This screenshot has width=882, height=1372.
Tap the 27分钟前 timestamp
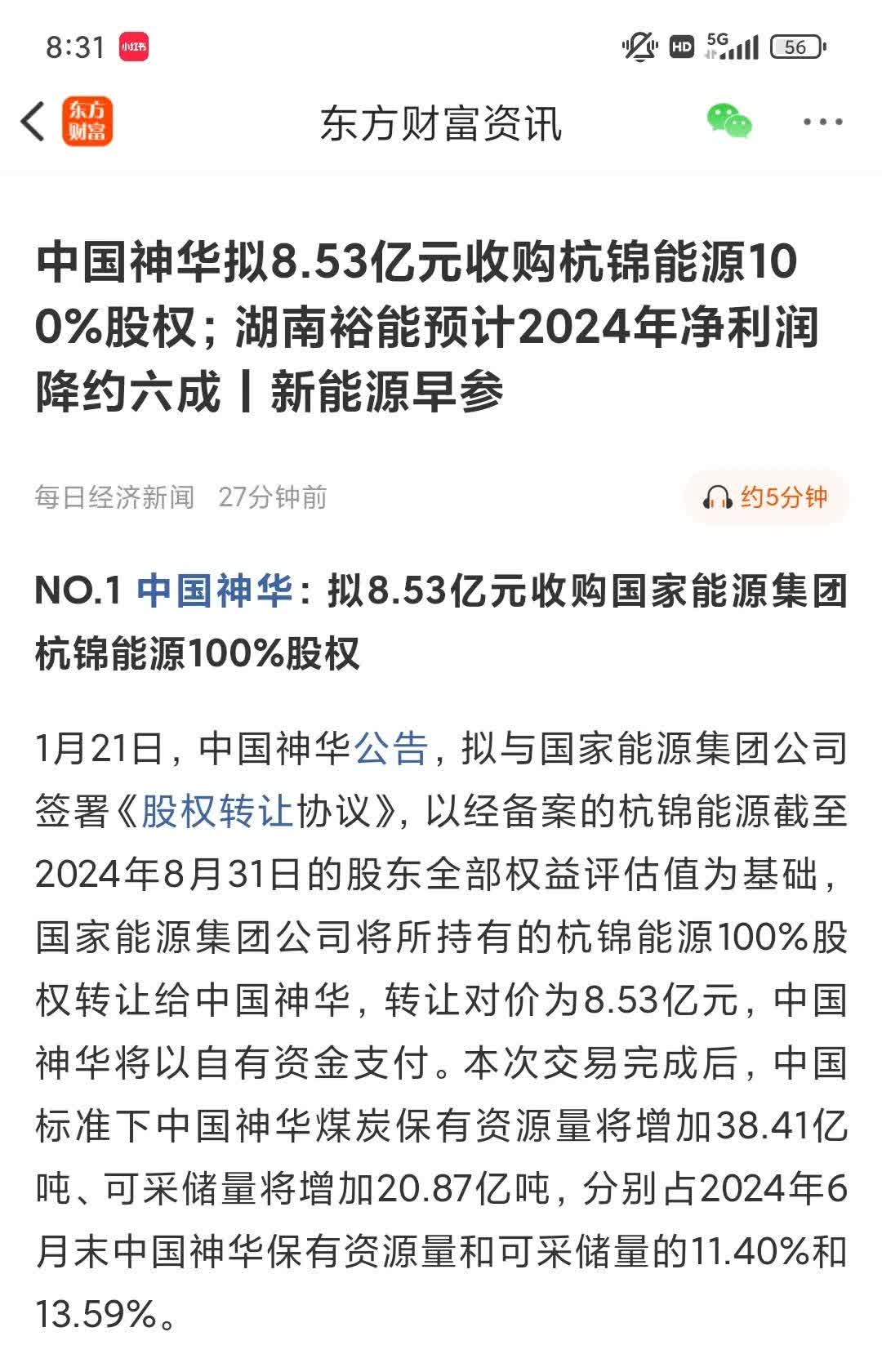271,495
